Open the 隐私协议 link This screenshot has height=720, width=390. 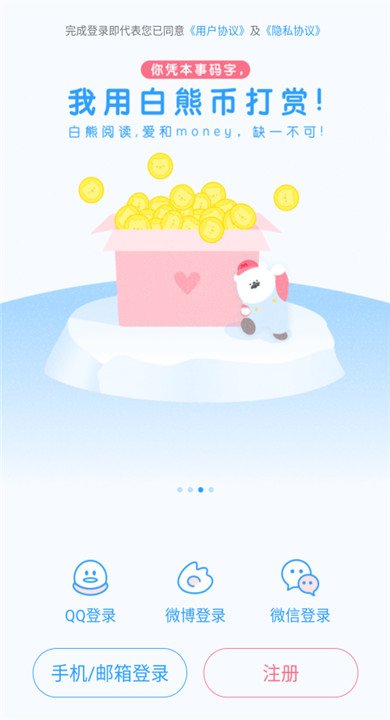pyautogui.click(x=293, y=31)
